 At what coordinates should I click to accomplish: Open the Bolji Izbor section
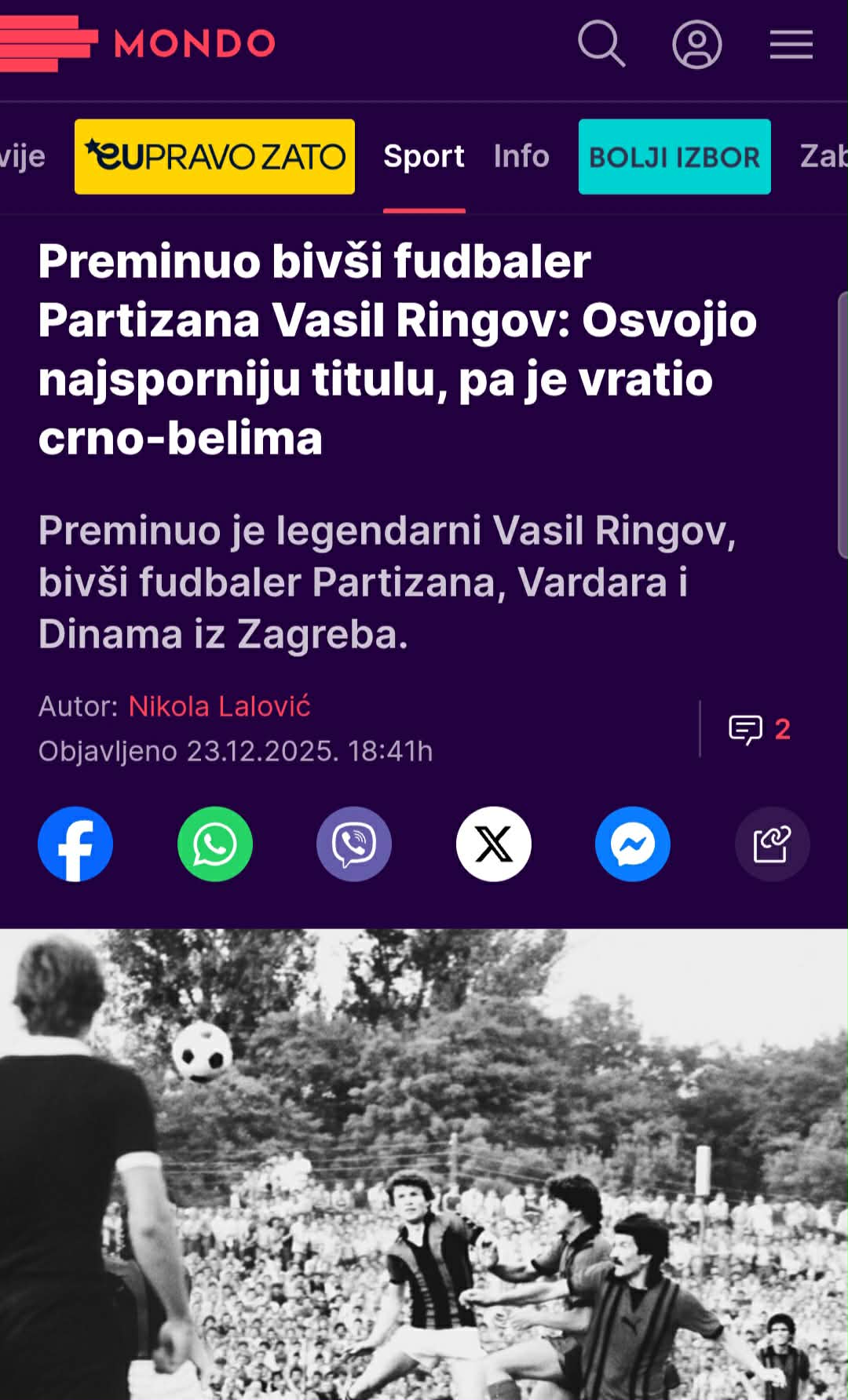pyautogui.click(x=674, y=157)
